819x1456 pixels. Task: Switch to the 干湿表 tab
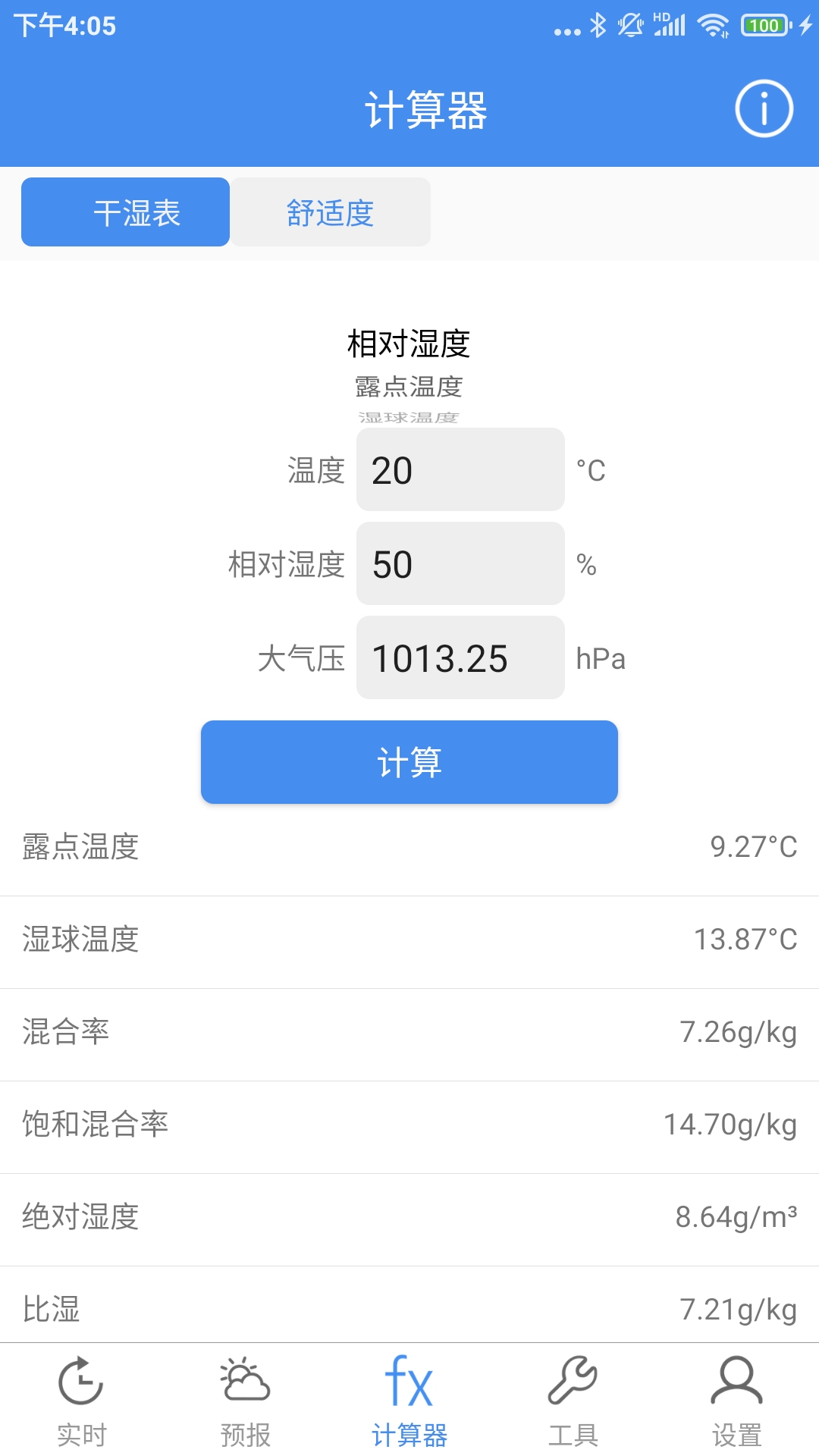[125, 212]
